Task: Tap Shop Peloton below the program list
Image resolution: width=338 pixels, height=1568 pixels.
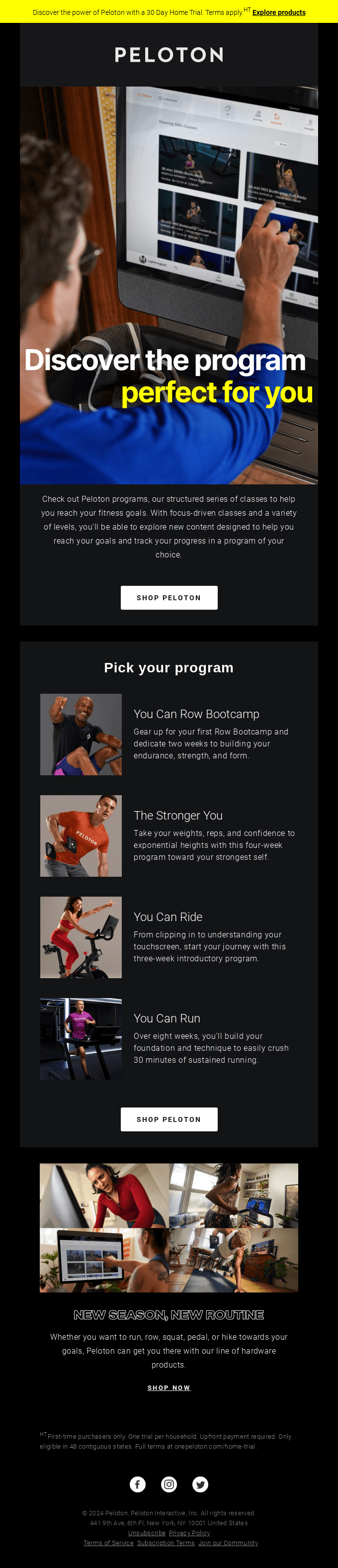Action: [169, 1119]
